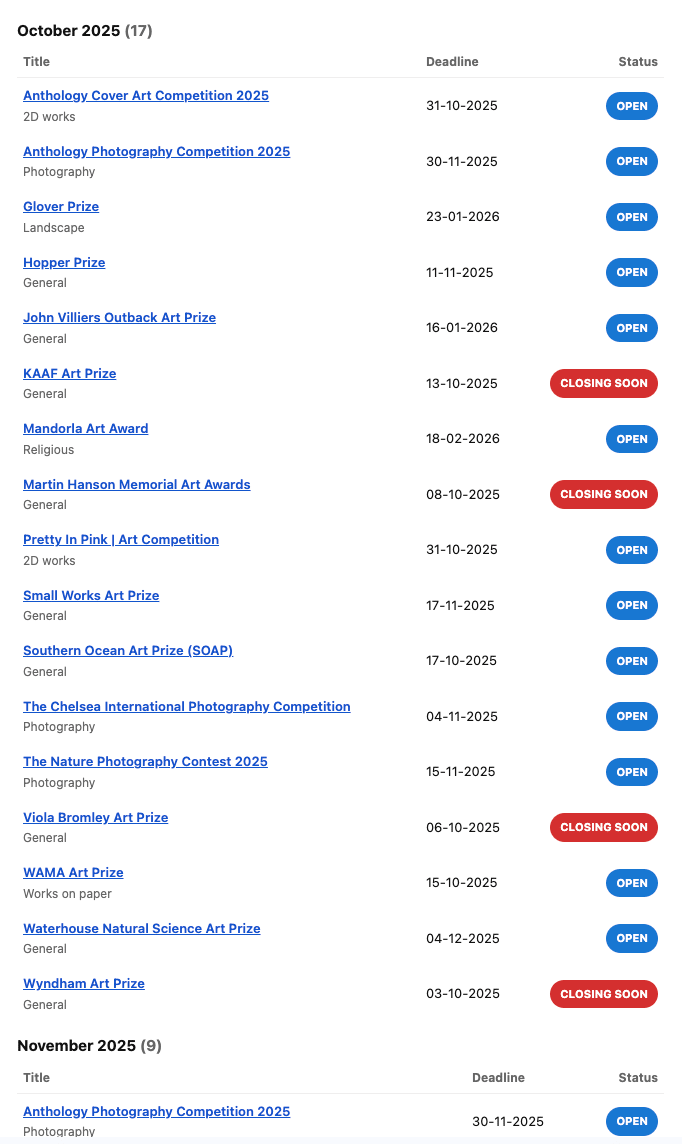Tap the Pretty In Pink Art Competition link
The image size is (682, 1144).
[x=121, y=540]
